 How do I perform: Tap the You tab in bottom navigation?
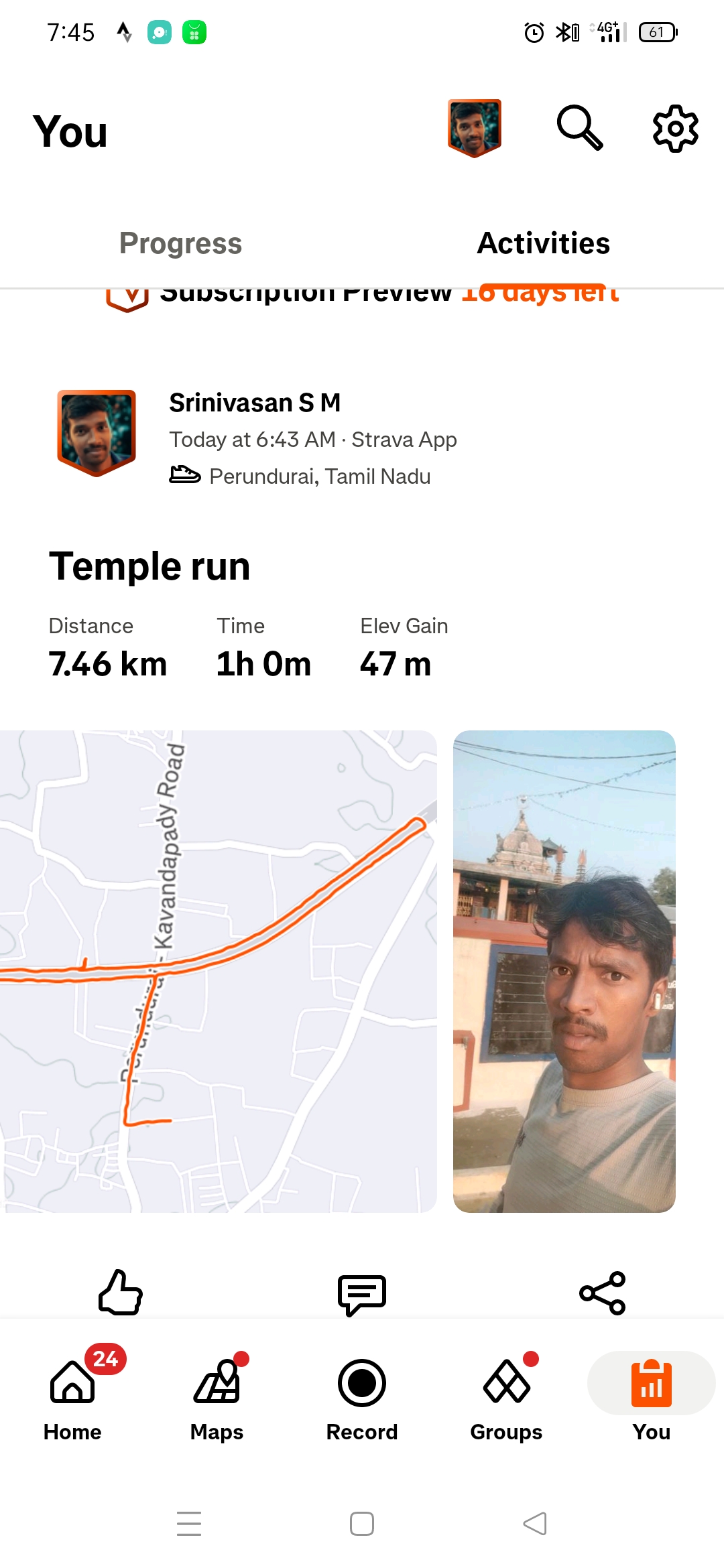click(651, 1395)
